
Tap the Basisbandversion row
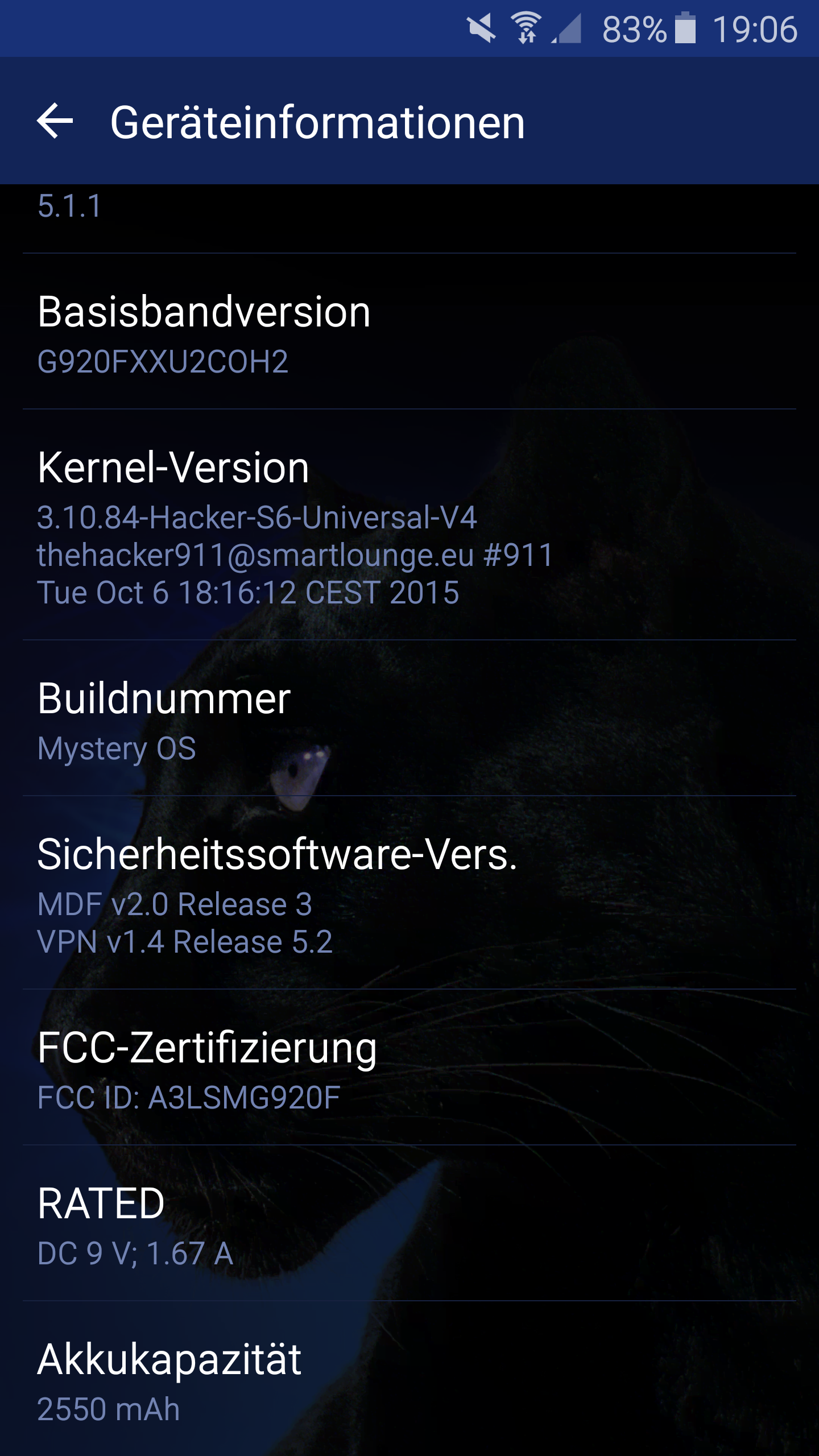(409, 332)
